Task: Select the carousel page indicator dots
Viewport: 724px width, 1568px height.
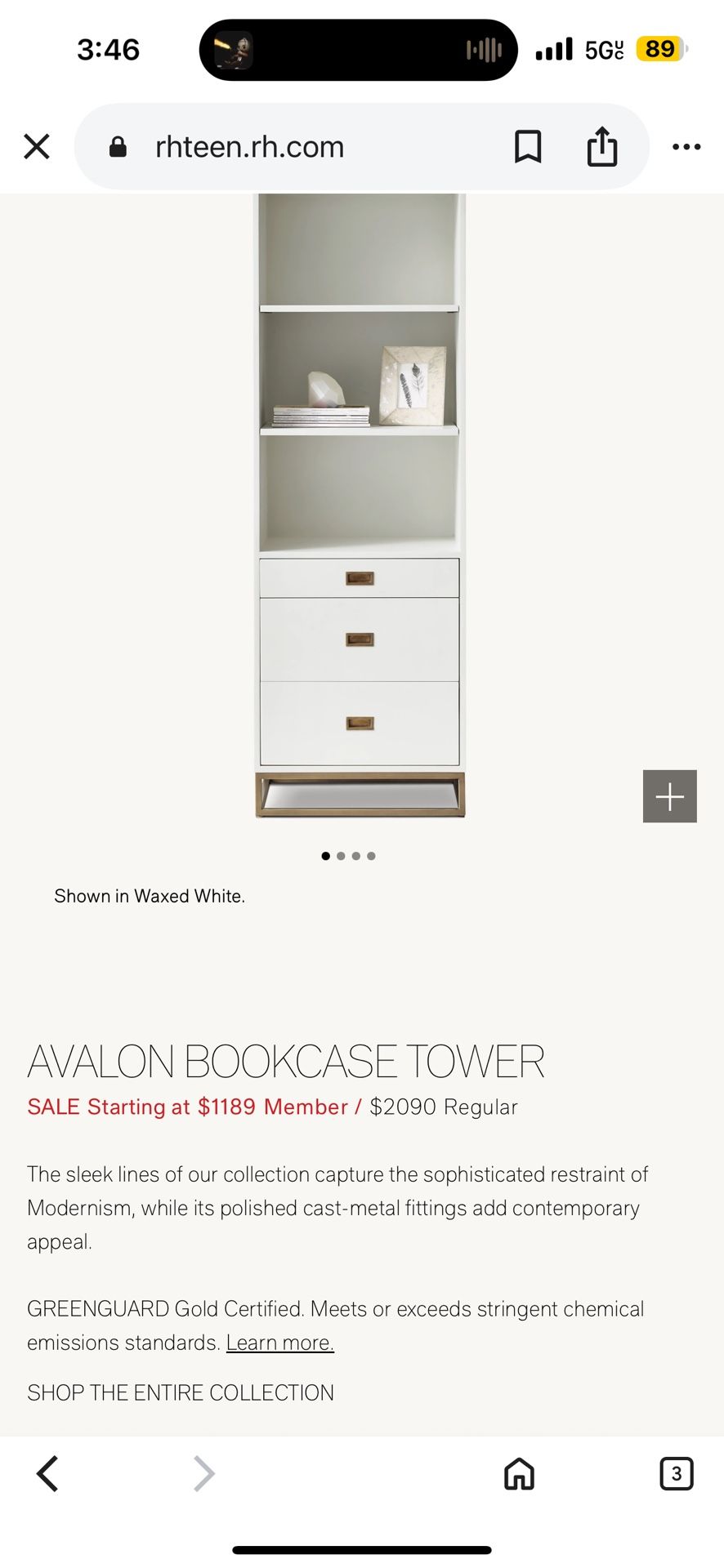Action: pyautogui.click(x=349, y=856)
